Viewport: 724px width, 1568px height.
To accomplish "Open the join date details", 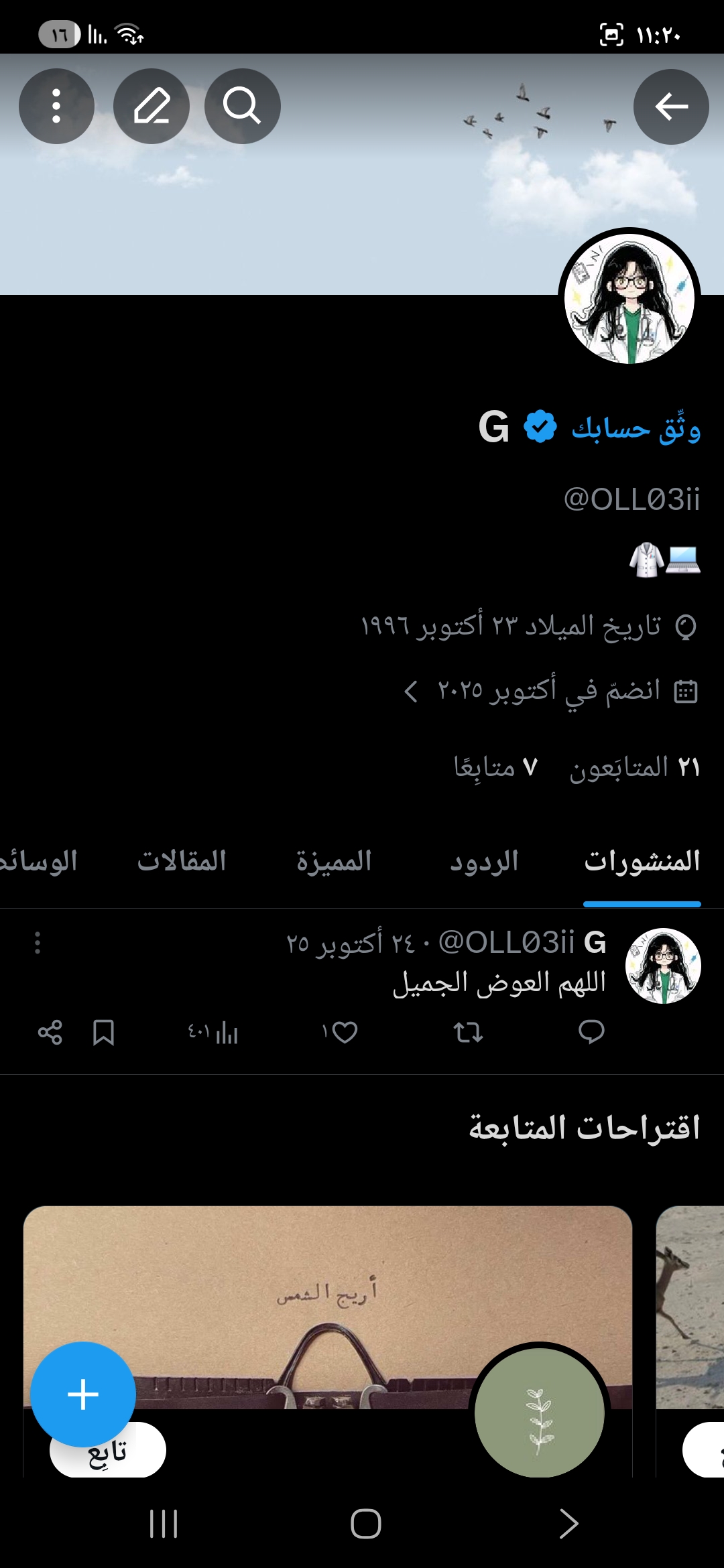I will [x=550, y=691].
